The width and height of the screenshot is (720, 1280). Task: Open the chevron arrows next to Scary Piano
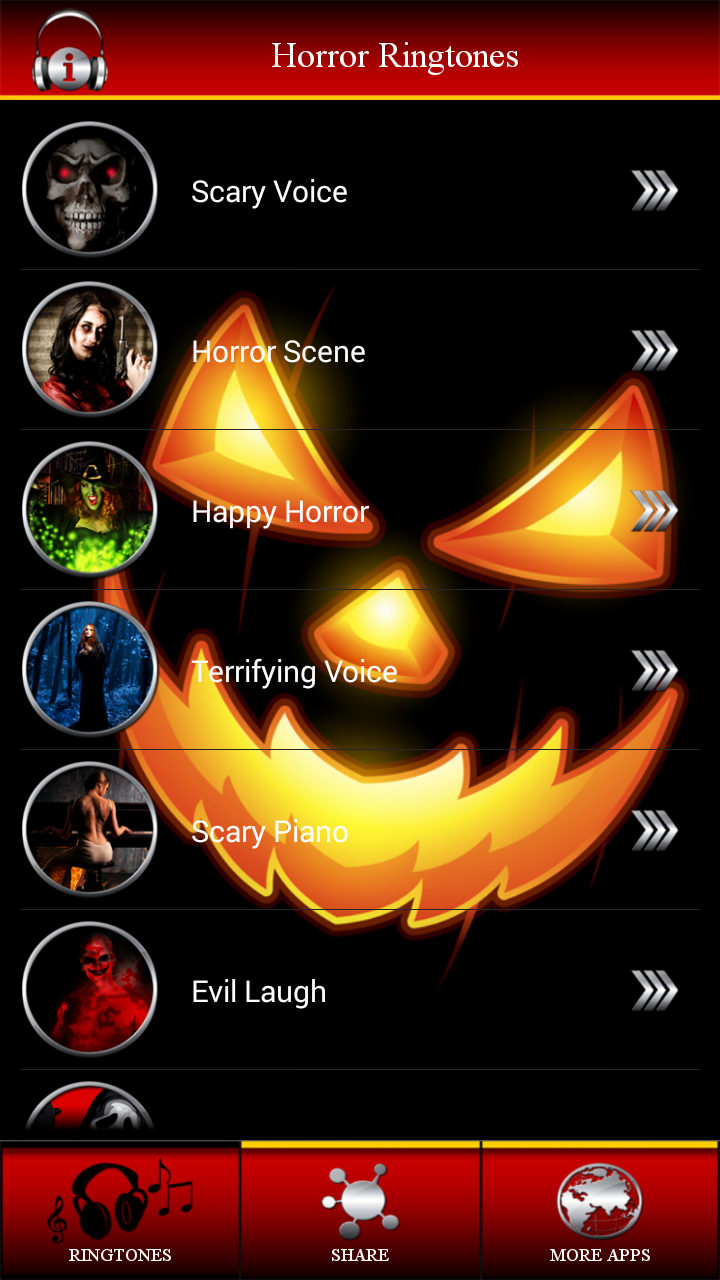point(657,830)
